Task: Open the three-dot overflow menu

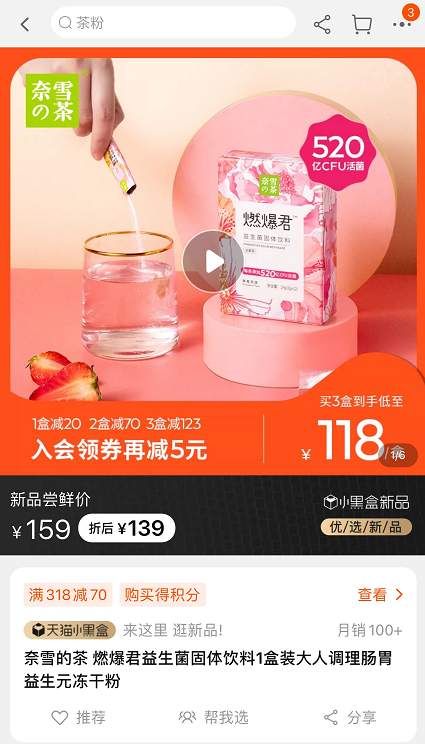Action: (401, 24)
